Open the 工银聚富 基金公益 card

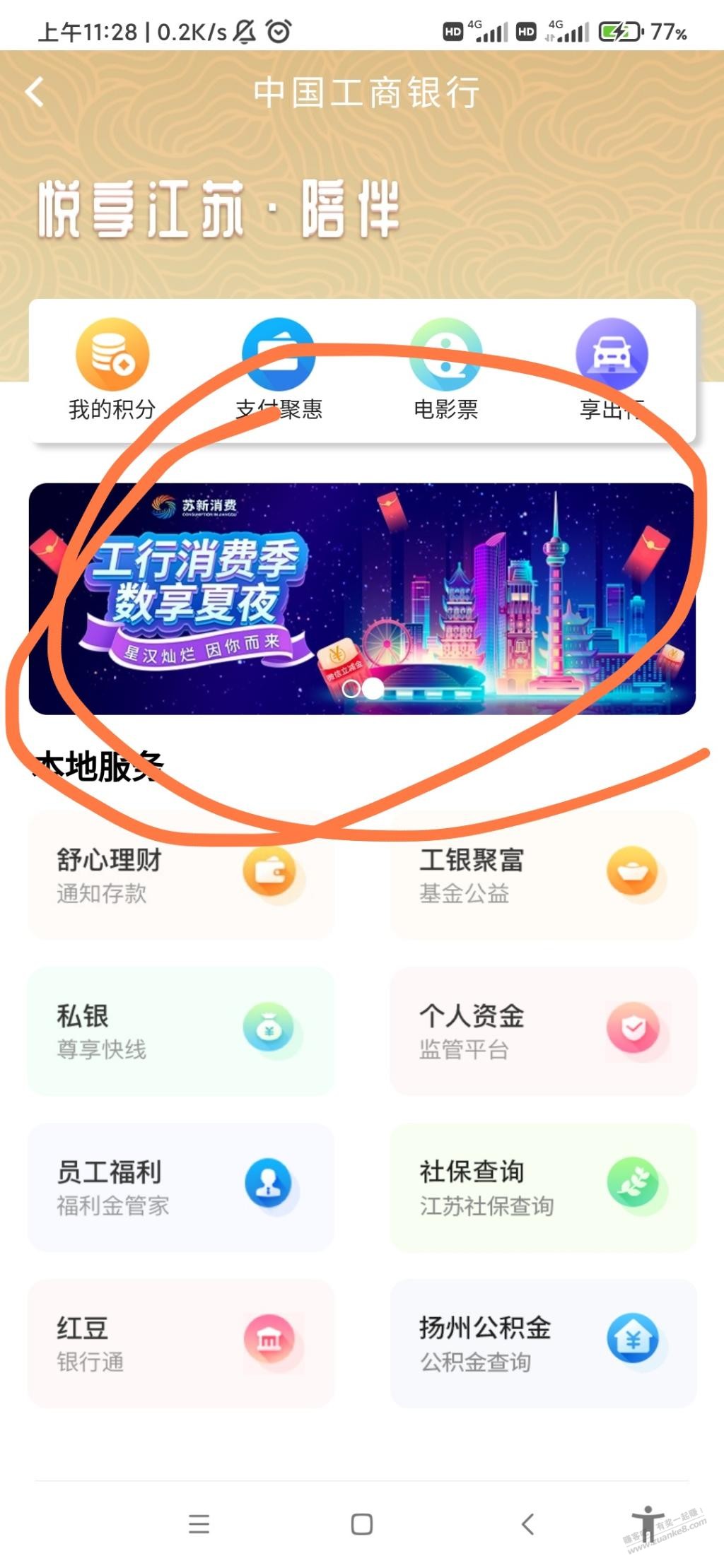(543, 876)
